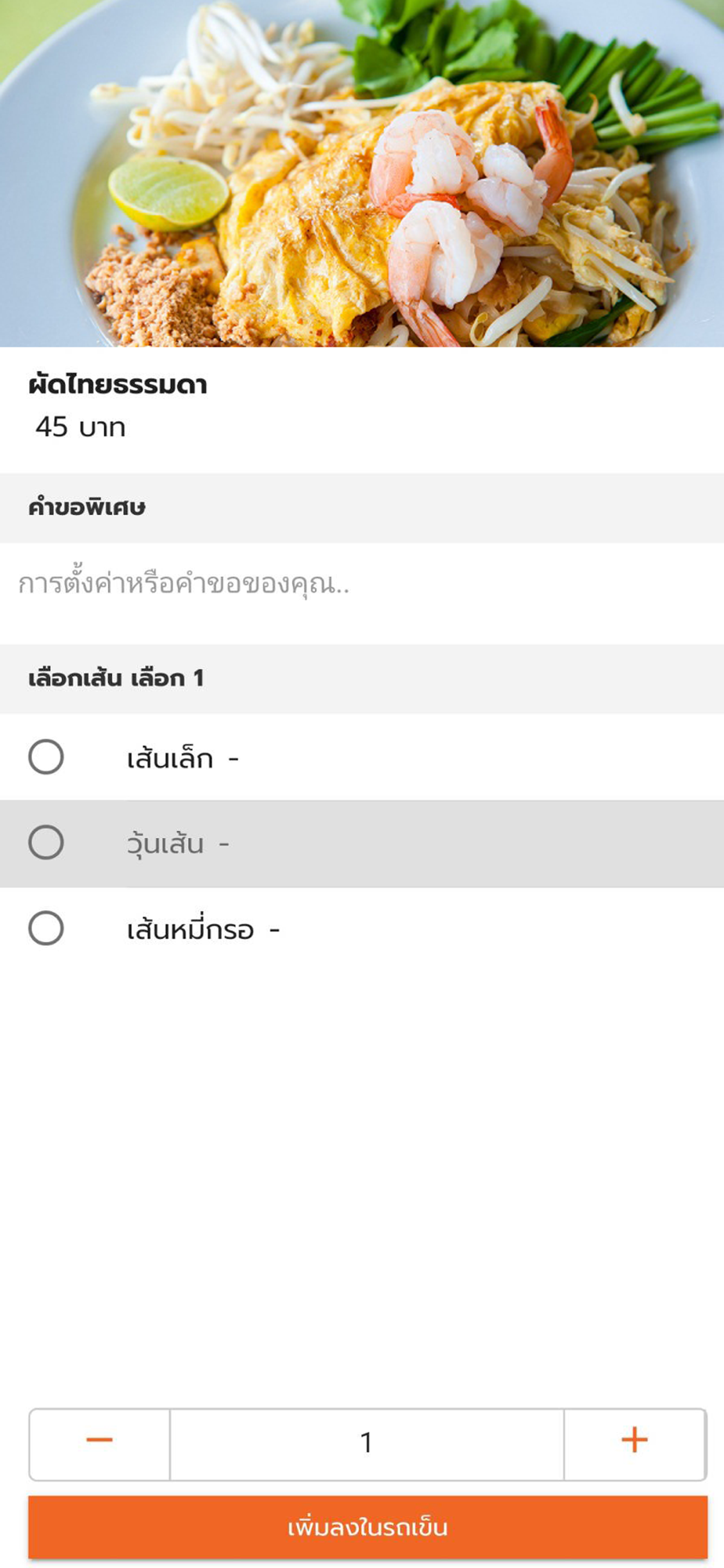Select the เส้นเล็ก noodle option

tap(362, 757)
